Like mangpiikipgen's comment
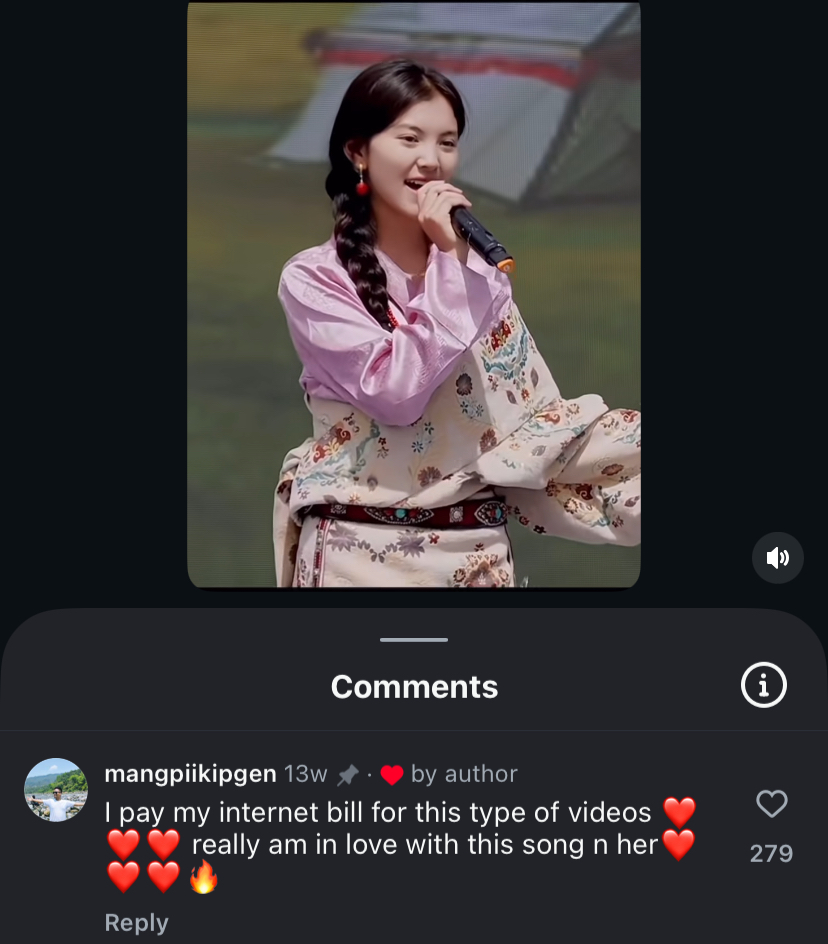Screen dimensions: 828x944 coord(771,804)
